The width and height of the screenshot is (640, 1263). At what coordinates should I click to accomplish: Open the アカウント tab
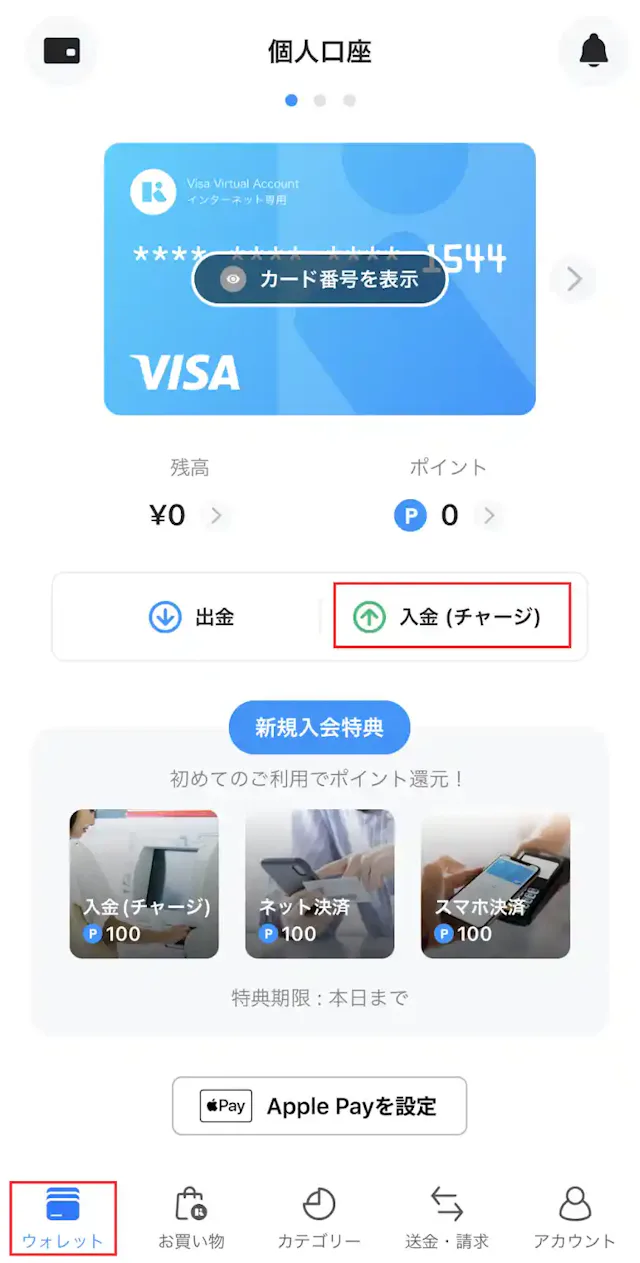coord(574,1218)
